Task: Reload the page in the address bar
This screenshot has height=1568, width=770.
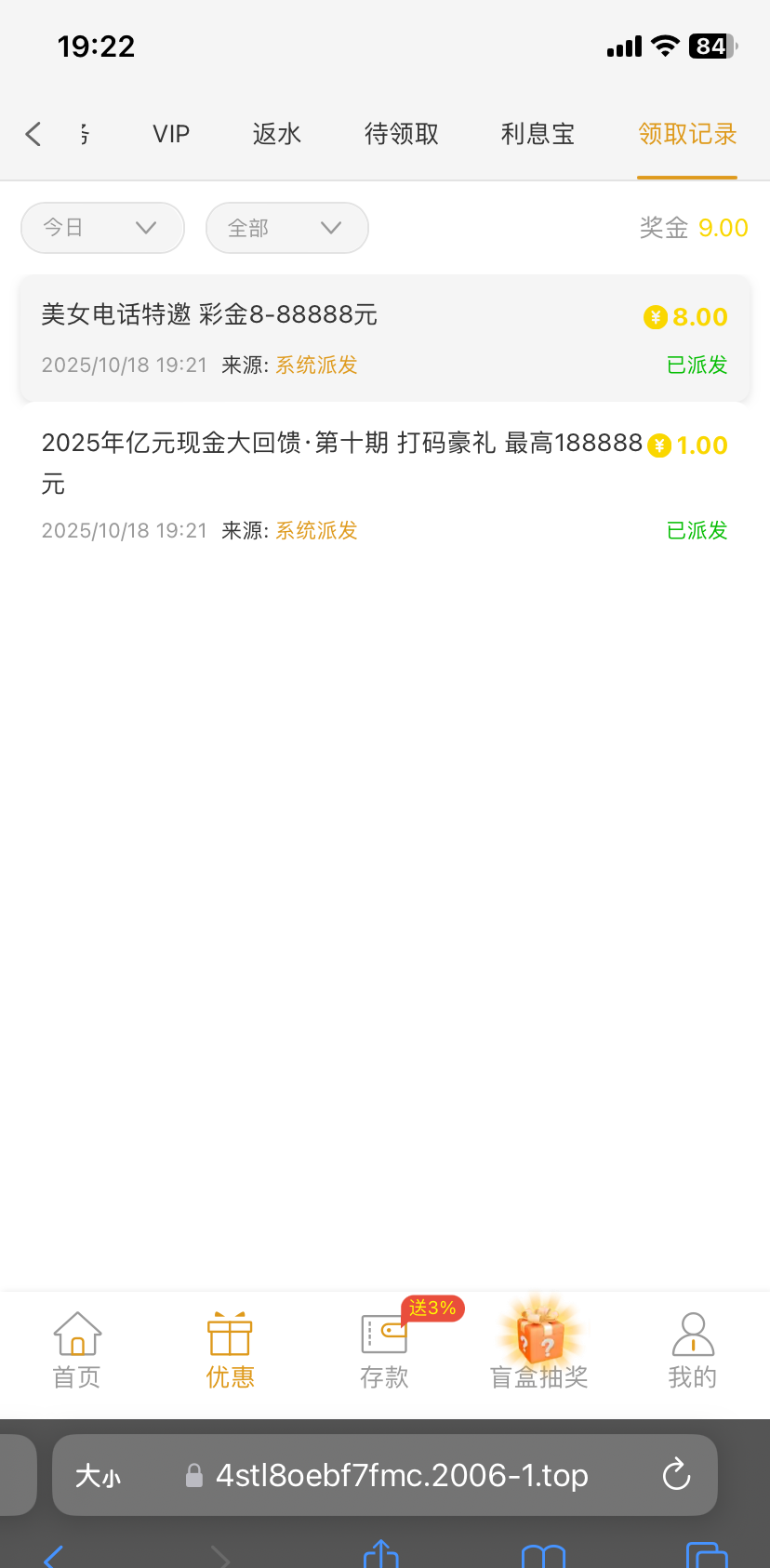Action: point(676,1474)
